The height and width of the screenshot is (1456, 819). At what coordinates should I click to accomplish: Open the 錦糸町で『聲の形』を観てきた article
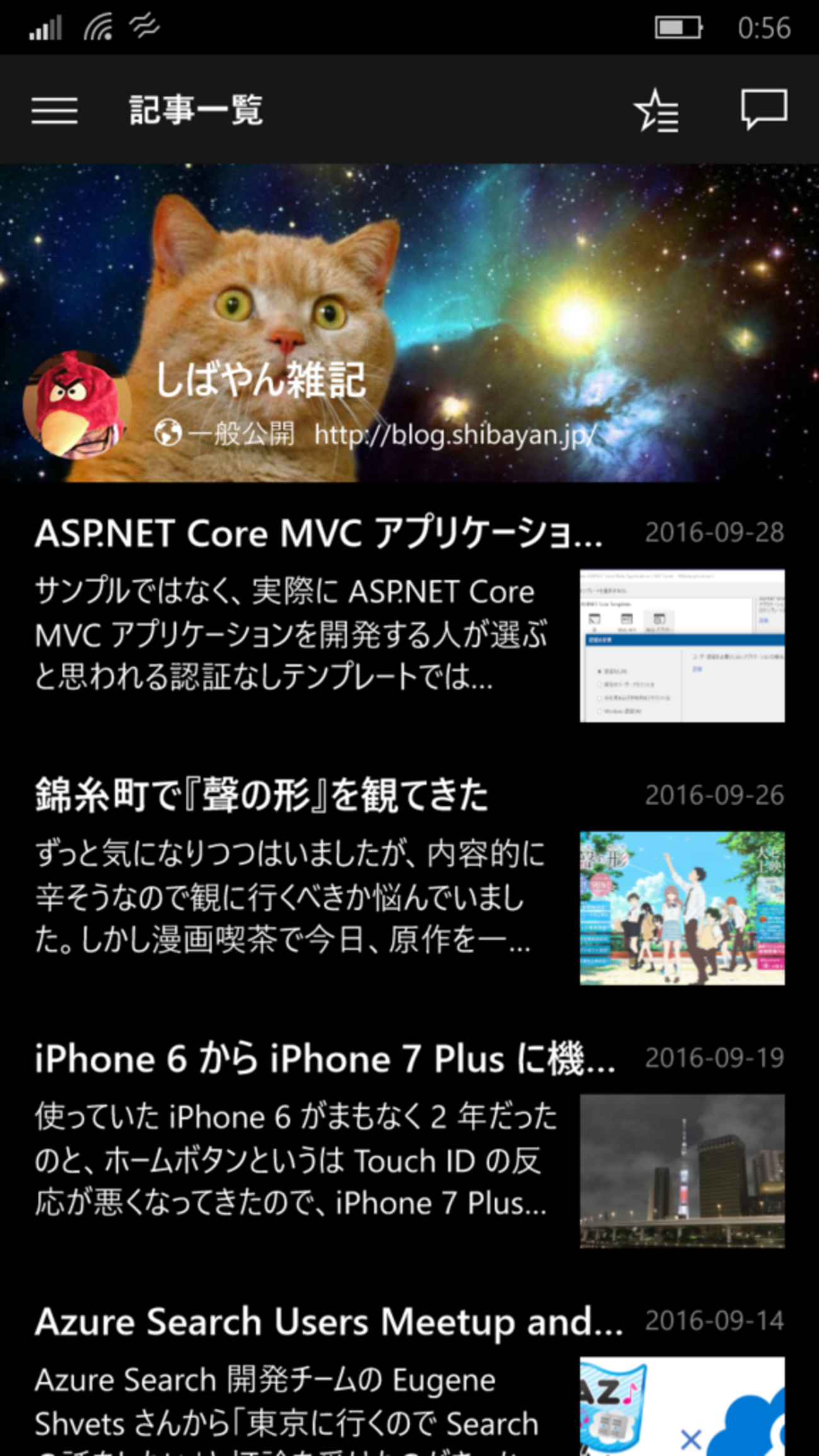(261, 795)
